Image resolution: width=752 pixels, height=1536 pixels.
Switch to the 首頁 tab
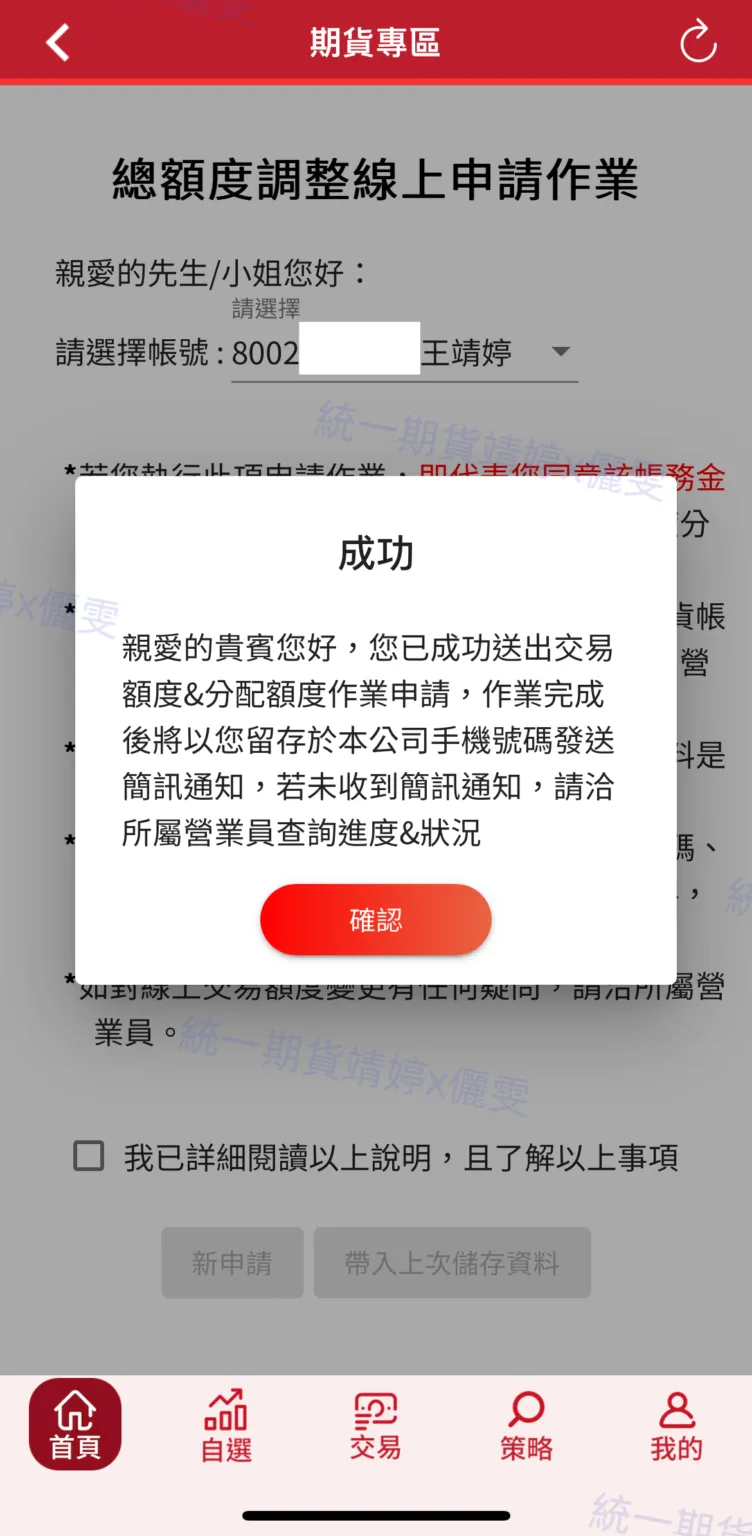click(x=75, y=1425)
